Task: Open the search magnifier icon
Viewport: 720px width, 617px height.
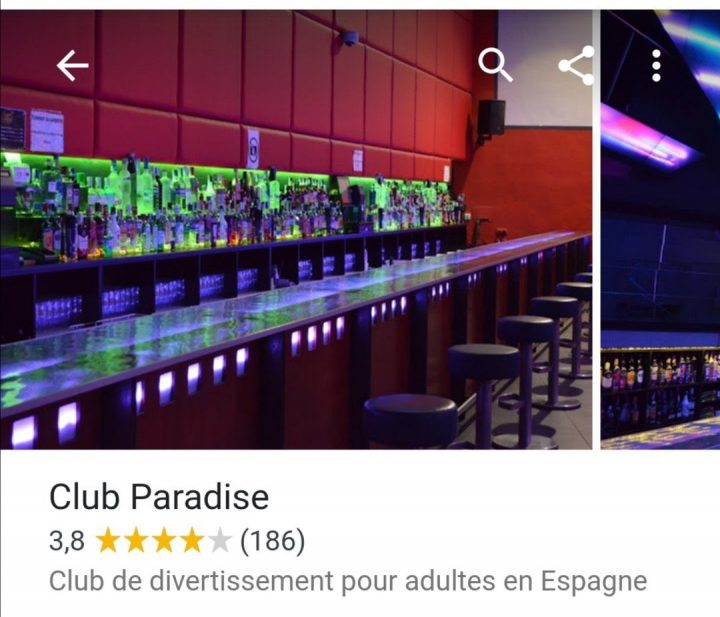Action: 495,65
